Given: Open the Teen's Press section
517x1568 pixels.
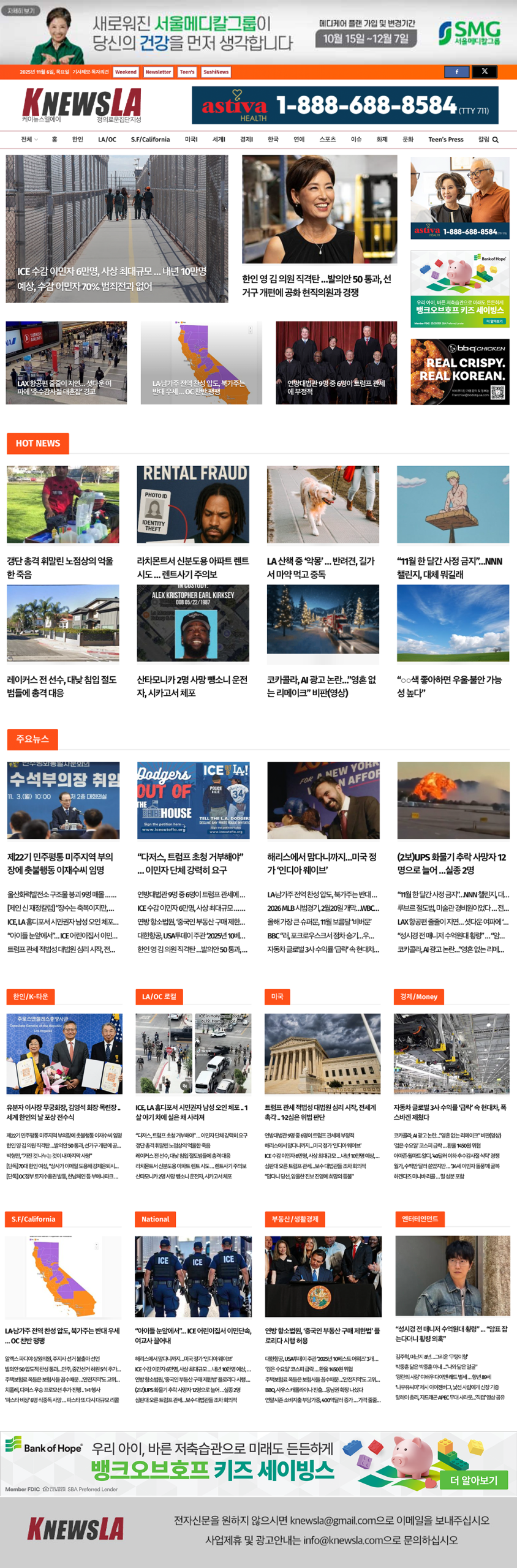Looking at the screenshot, I should pos(445,140).
